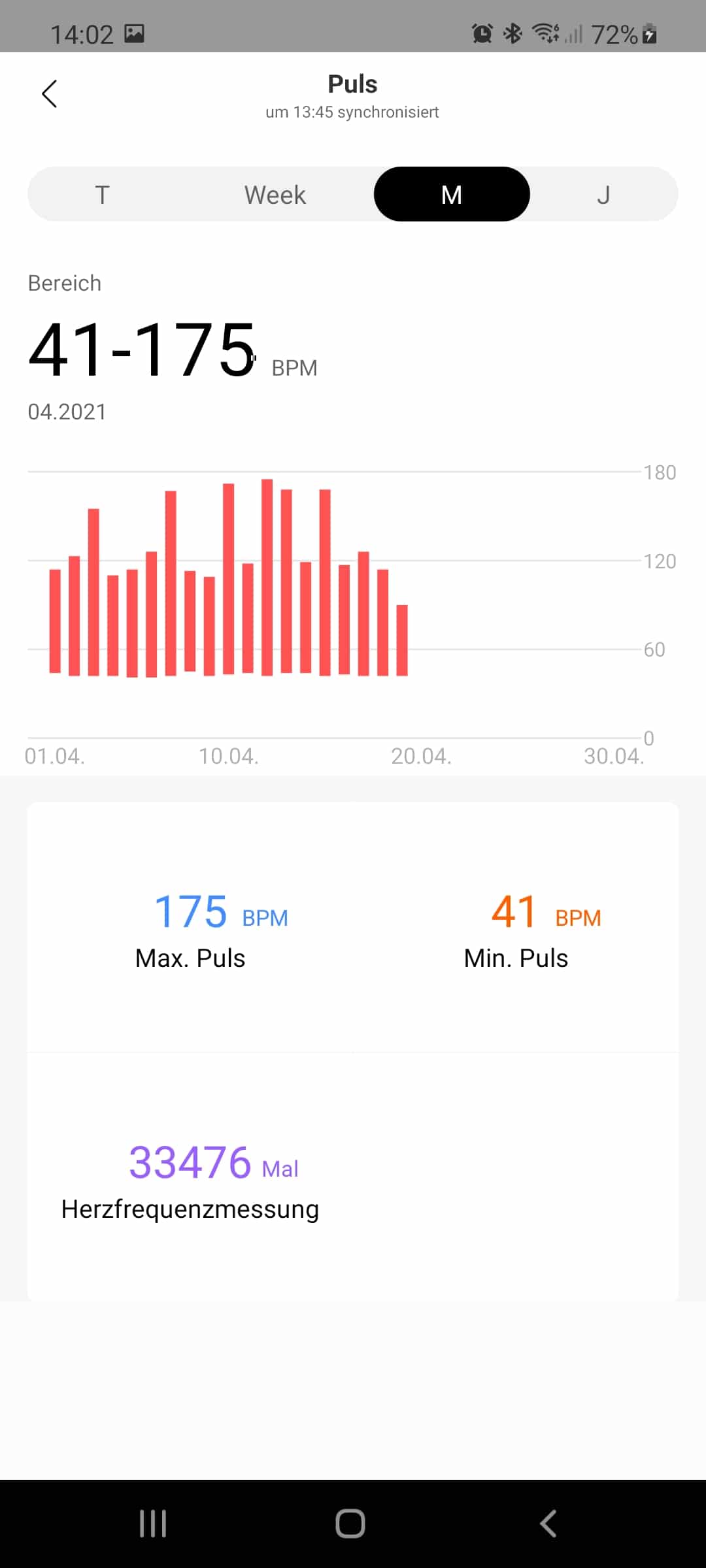Select the Week tab
706x1568 pixels.
point(275,195)
